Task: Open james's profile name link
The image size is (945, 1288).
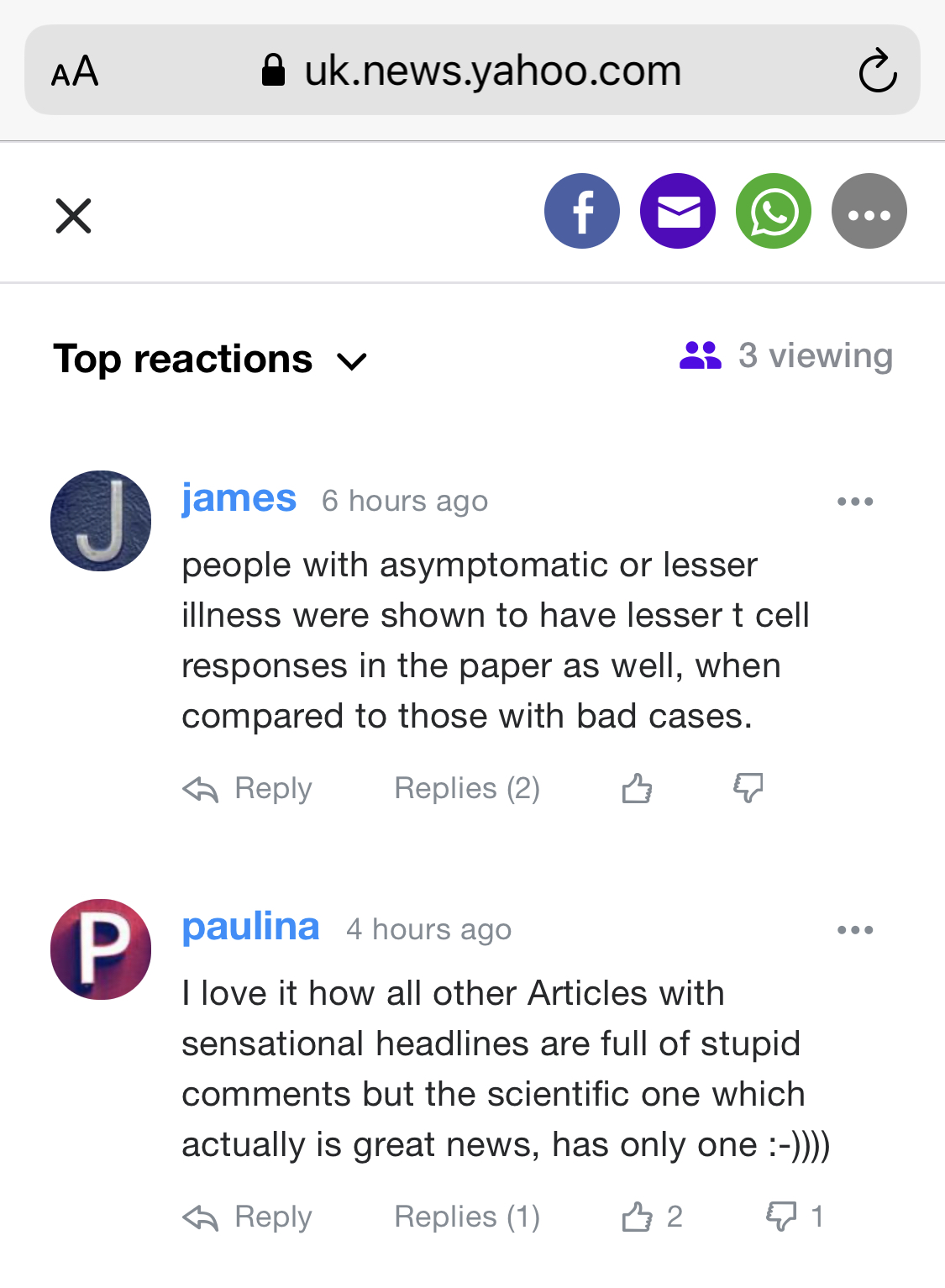Action: click(x=239, y=498)
